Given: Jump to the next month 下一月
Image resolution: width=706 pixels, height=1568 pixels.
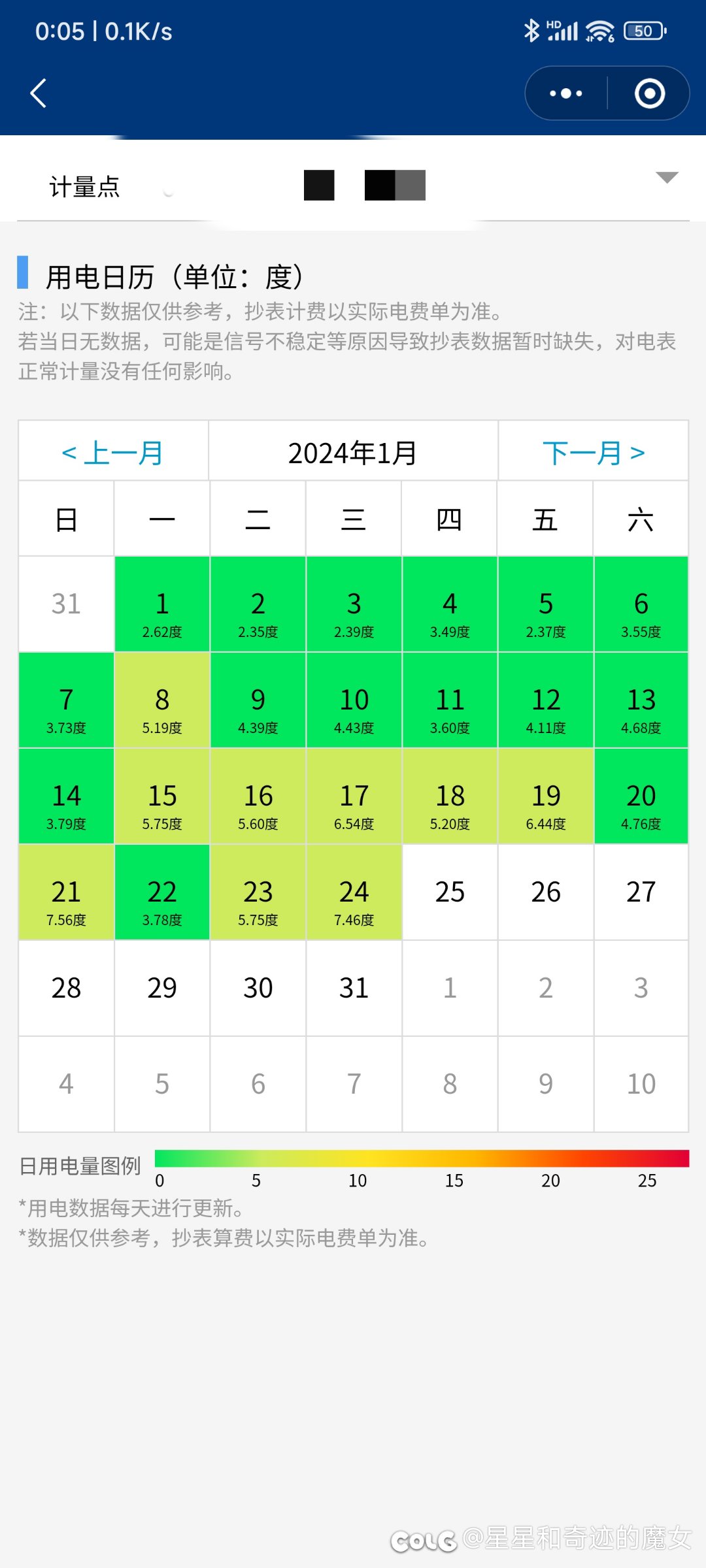Looking at the screenshot, I should pyautogui.click(x=593, y=452).
